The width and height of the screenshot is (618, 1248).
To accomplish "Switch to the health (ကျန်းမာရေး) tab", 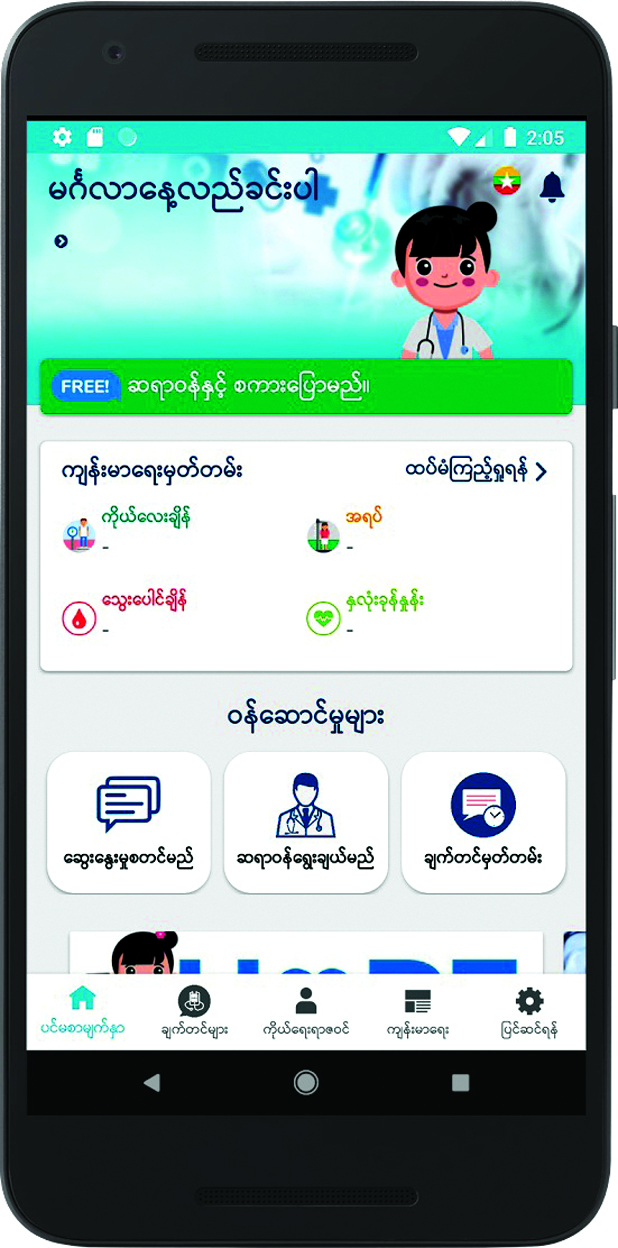I will 416,1010.
